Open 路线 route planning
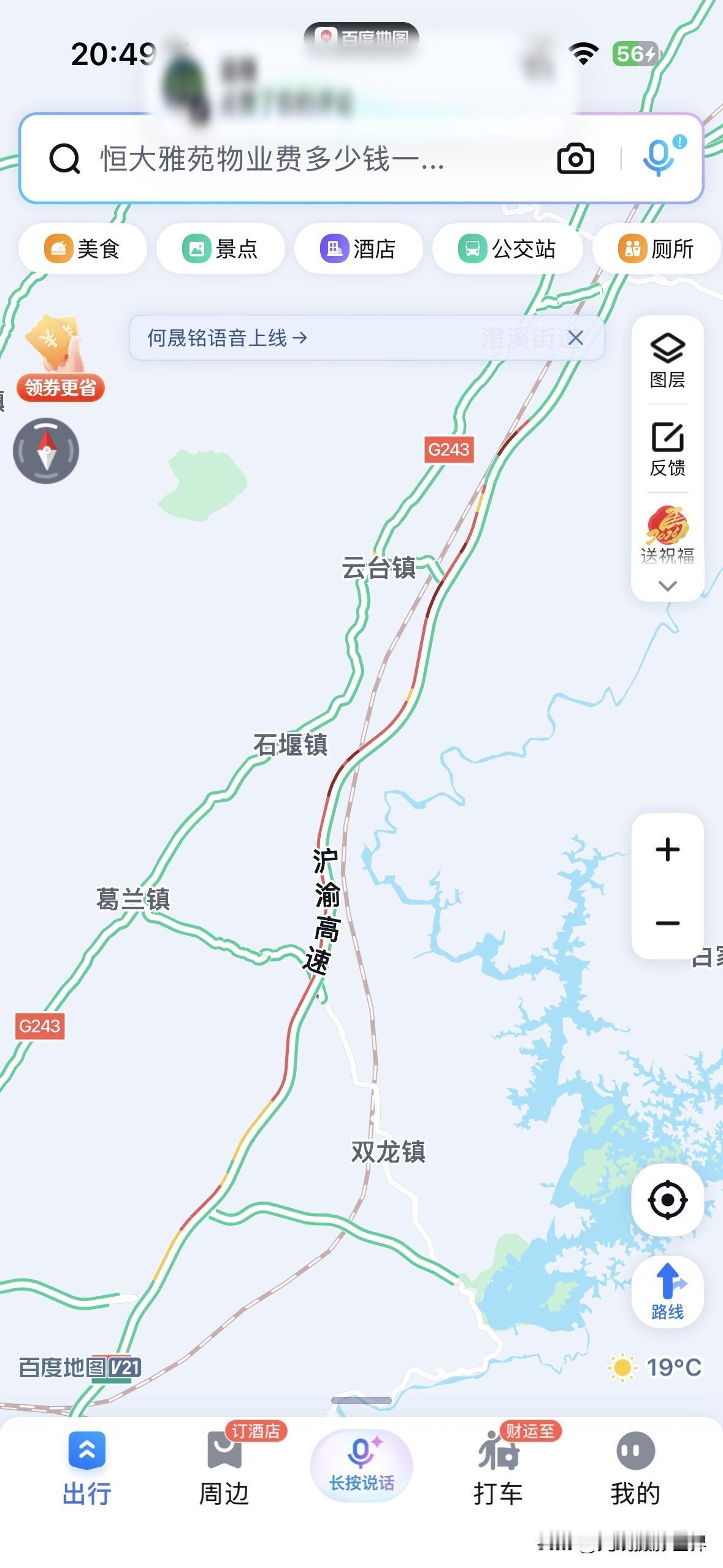This screenshot has width=723, height=1568. click(x=667, y=1292)
